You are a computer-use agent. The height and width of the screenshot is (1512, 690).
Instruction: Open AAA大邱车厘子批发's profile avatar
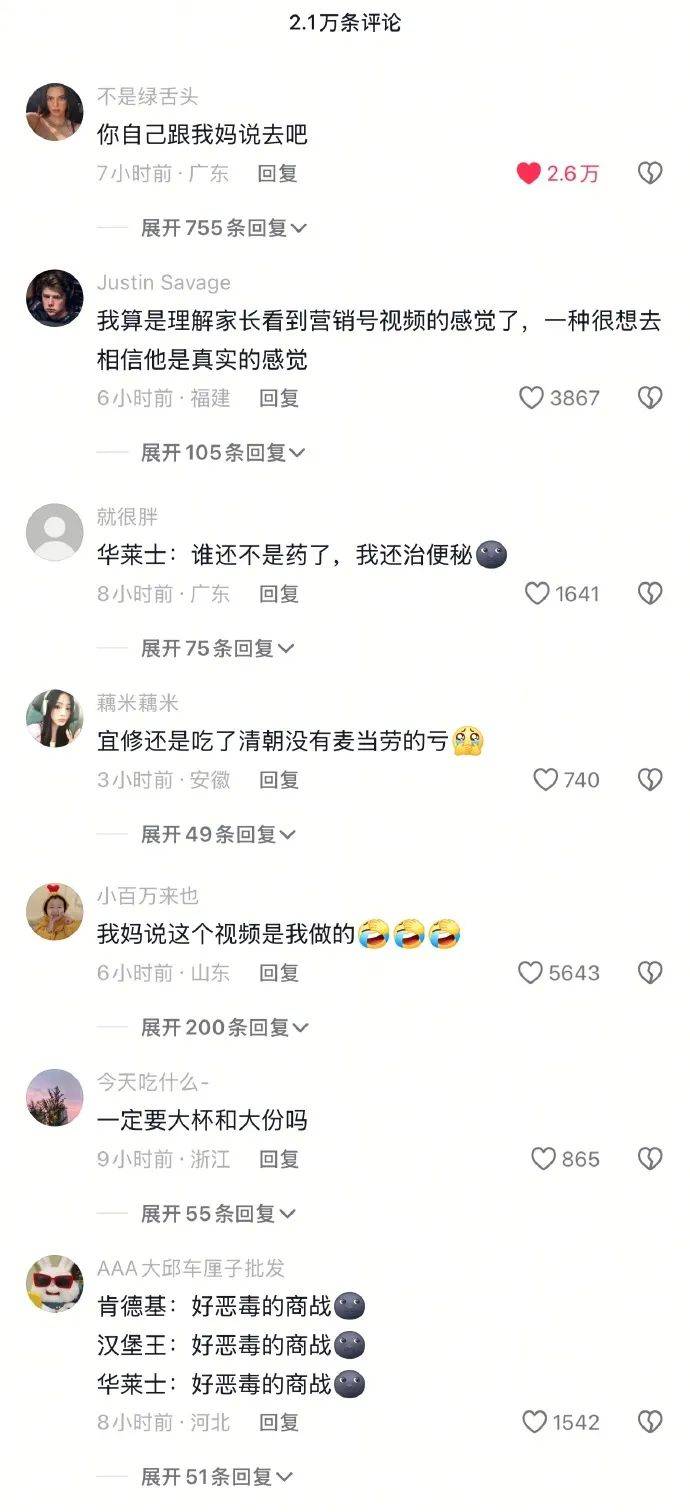(54, 1284)
